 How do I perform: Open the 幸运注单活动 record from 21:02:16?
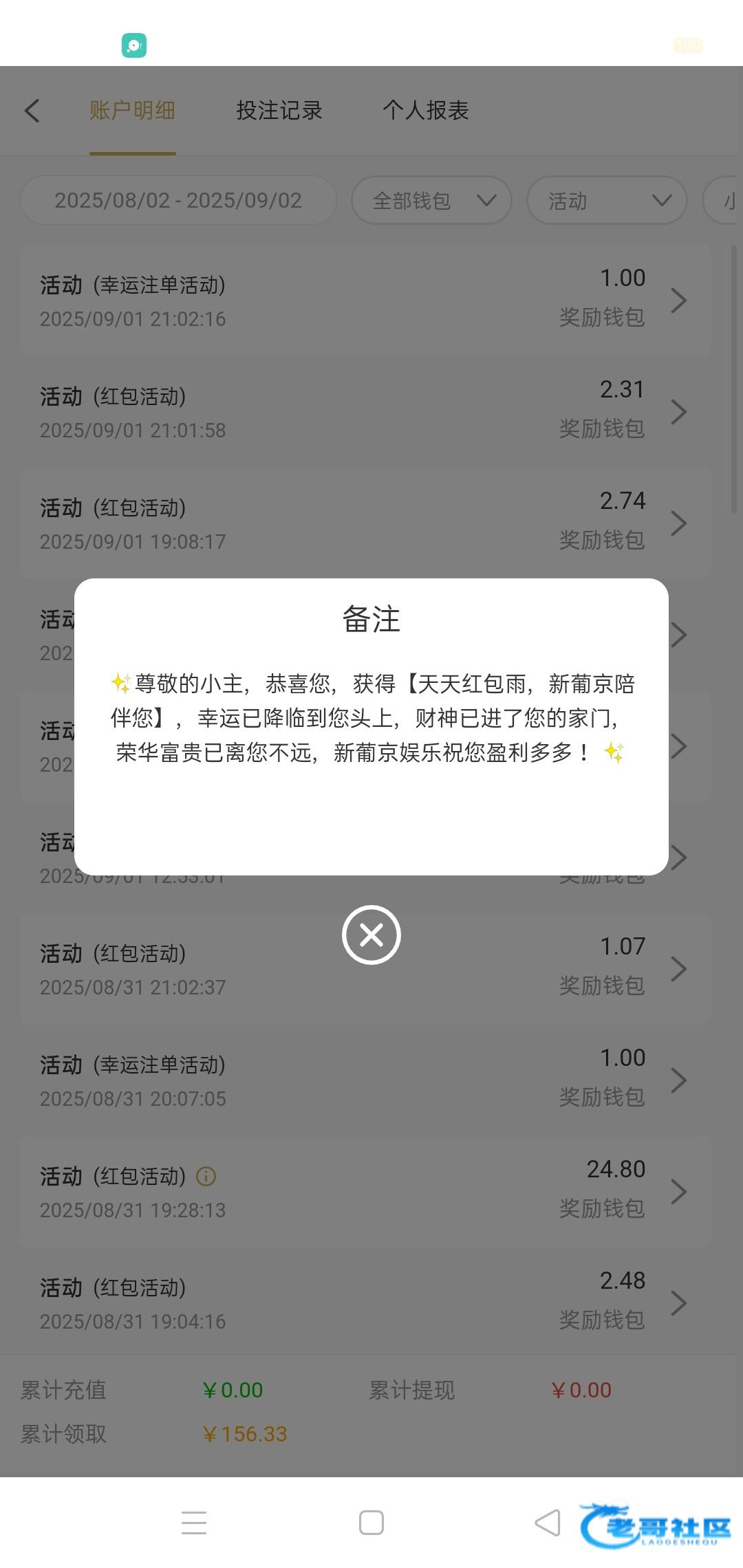(x=365, y=301)
